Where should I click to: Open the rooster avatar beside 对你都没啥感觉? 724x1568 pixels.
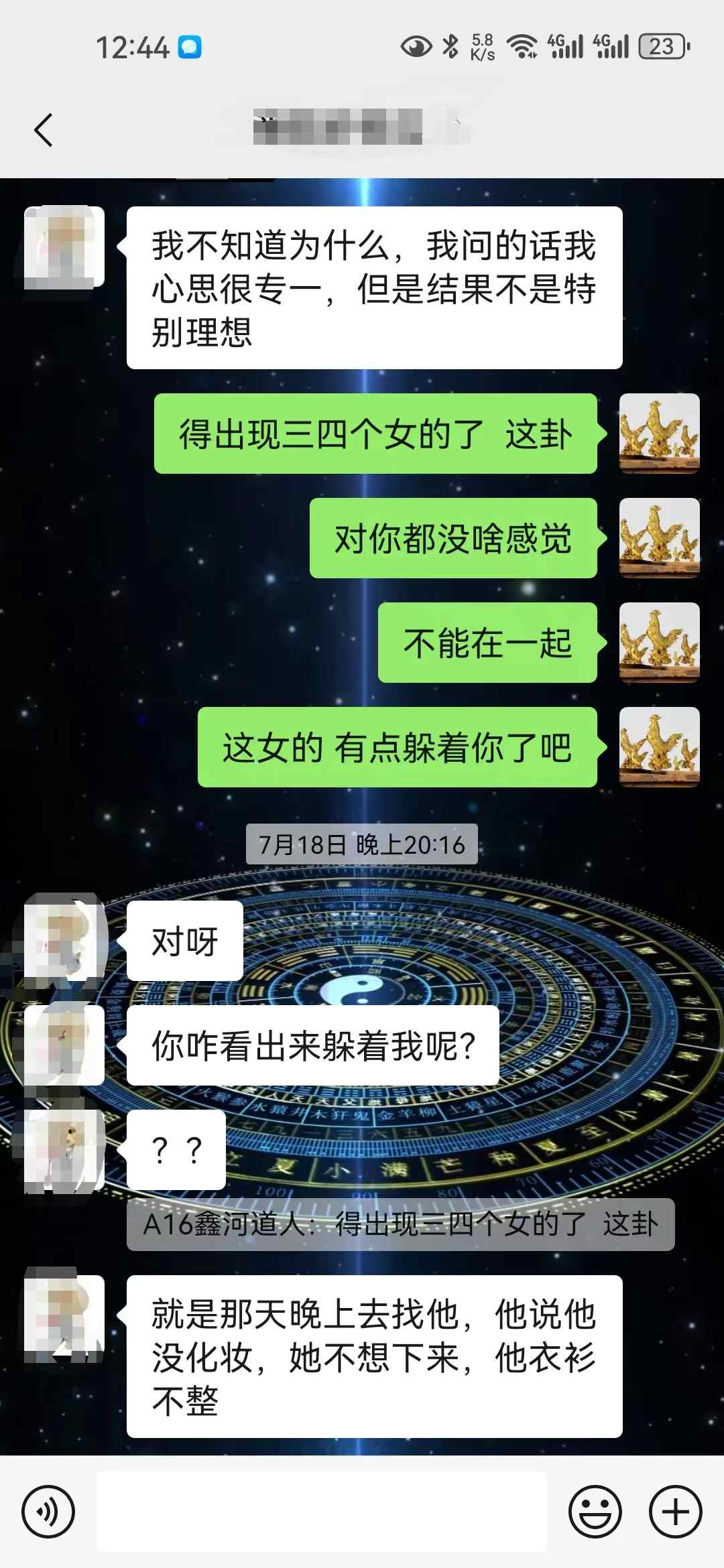pos(659,538)
